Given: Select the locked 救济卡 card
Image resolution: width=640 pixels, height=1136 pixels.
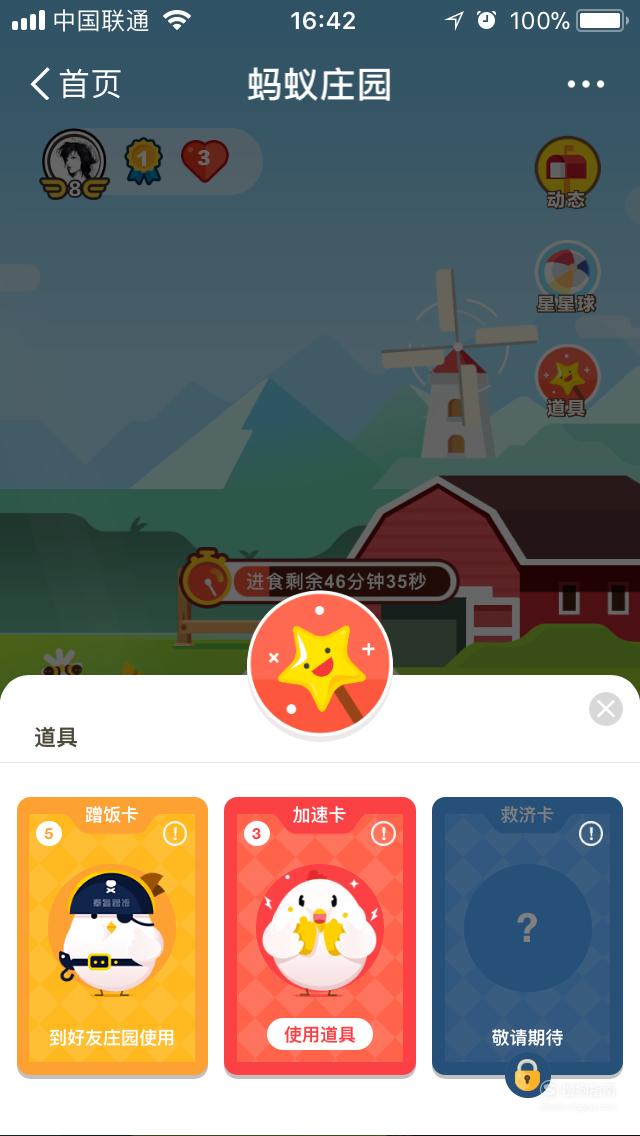Looking at the screenshot, I should tap(528, 936).
